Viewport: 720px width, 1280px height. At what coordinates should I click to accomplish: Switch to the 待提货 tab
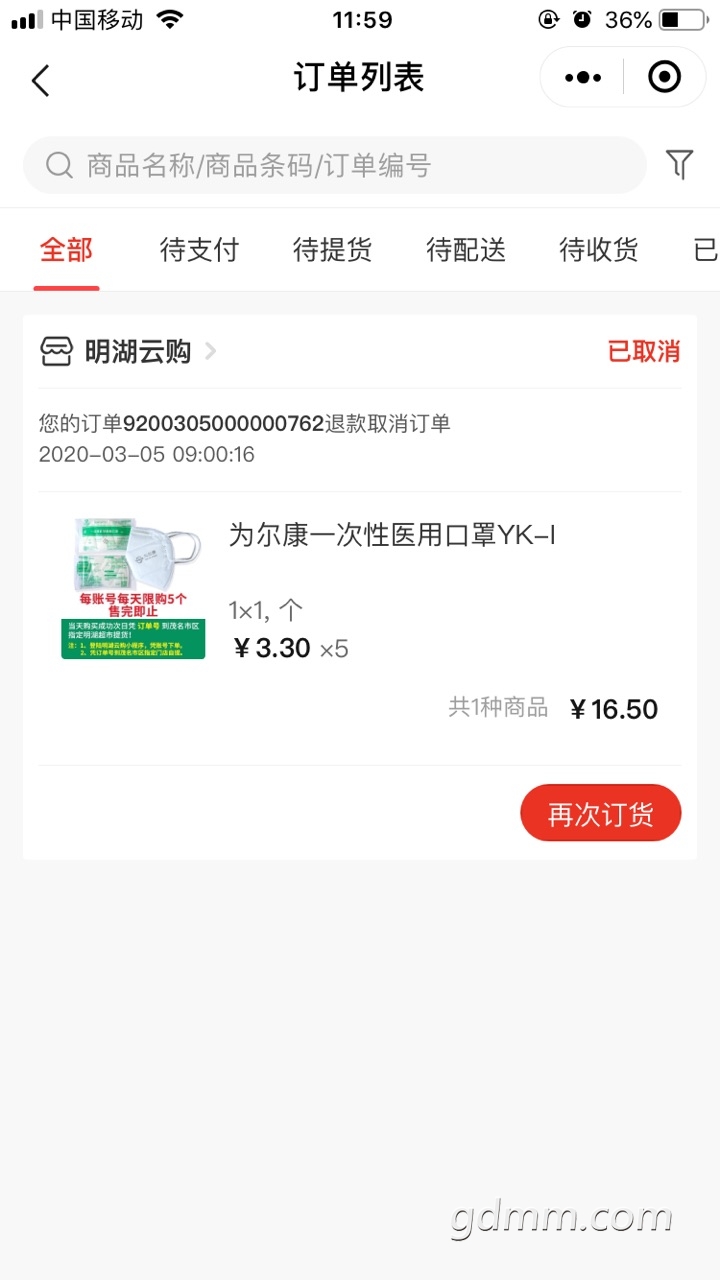tap(332, 250)
